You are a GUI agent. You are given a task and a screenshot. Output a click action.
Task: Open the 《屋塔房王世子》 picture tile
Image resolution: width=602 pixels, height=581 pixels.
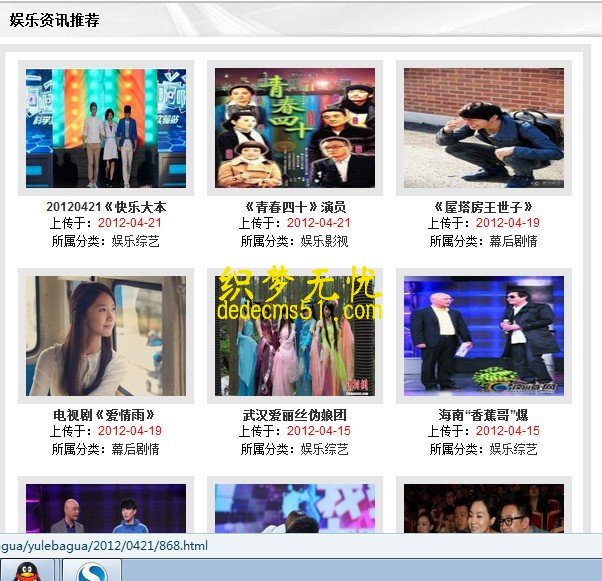[x=483, y=128]
